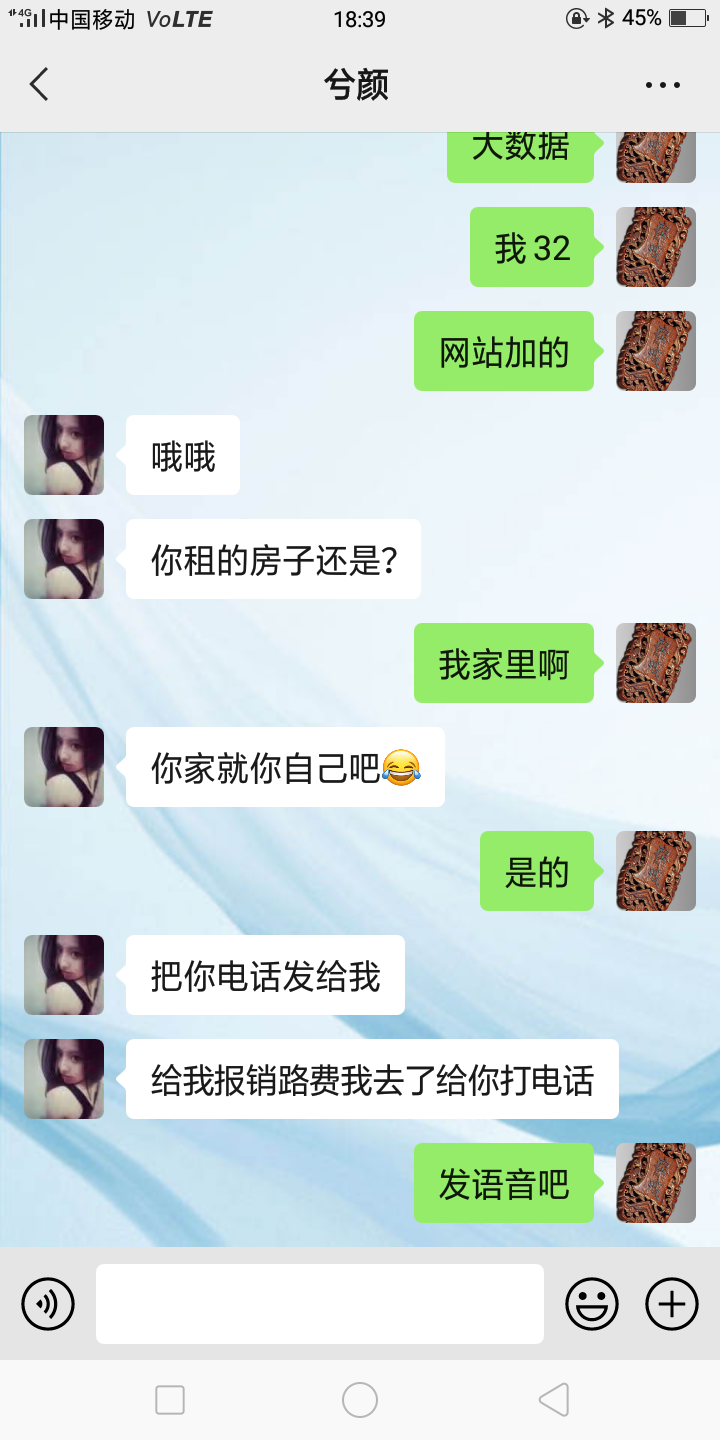Tap the screen rotation lock icon
This screenshot has height=1440, width=720.
[x=578, y=16]
